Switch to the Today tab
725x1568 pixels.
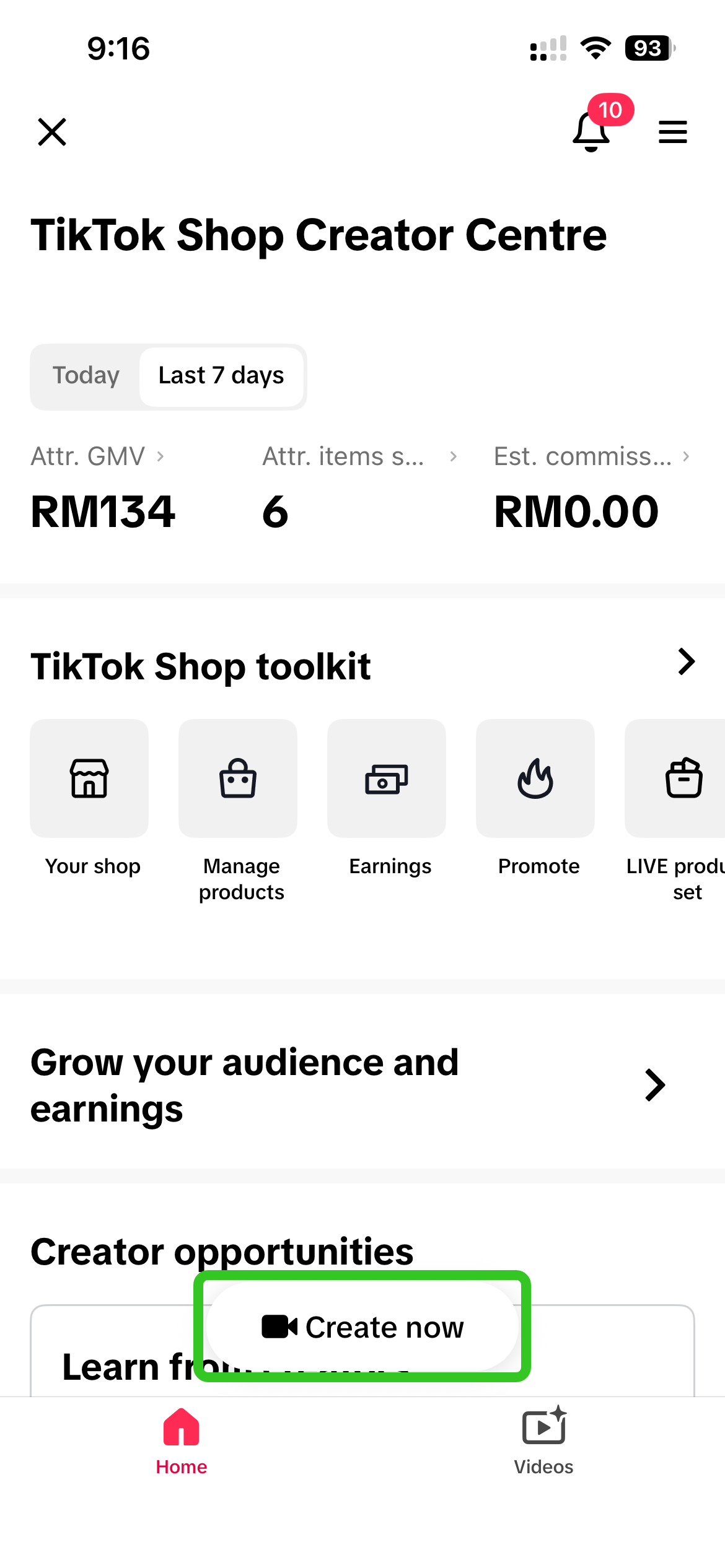[86, 376]
